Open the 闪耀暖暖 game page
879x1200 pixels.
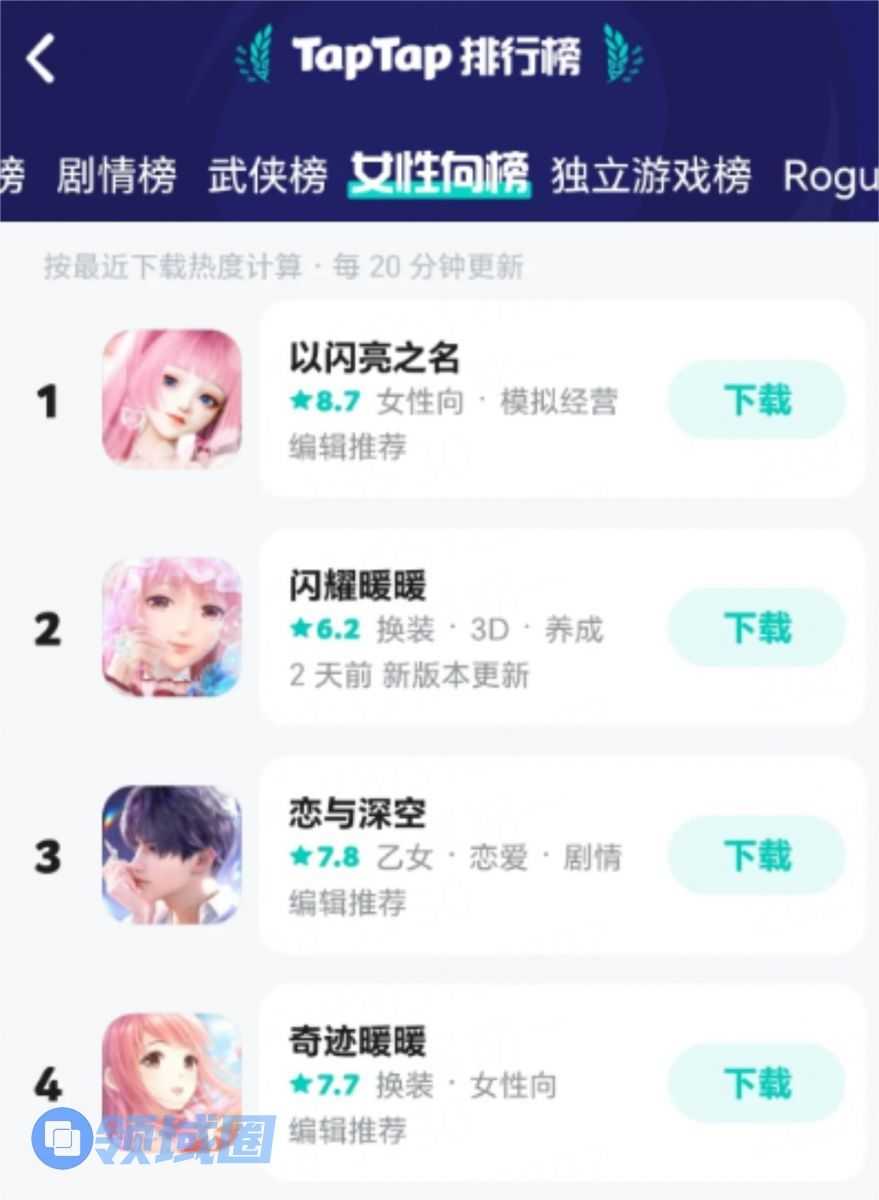click(357, 585)
